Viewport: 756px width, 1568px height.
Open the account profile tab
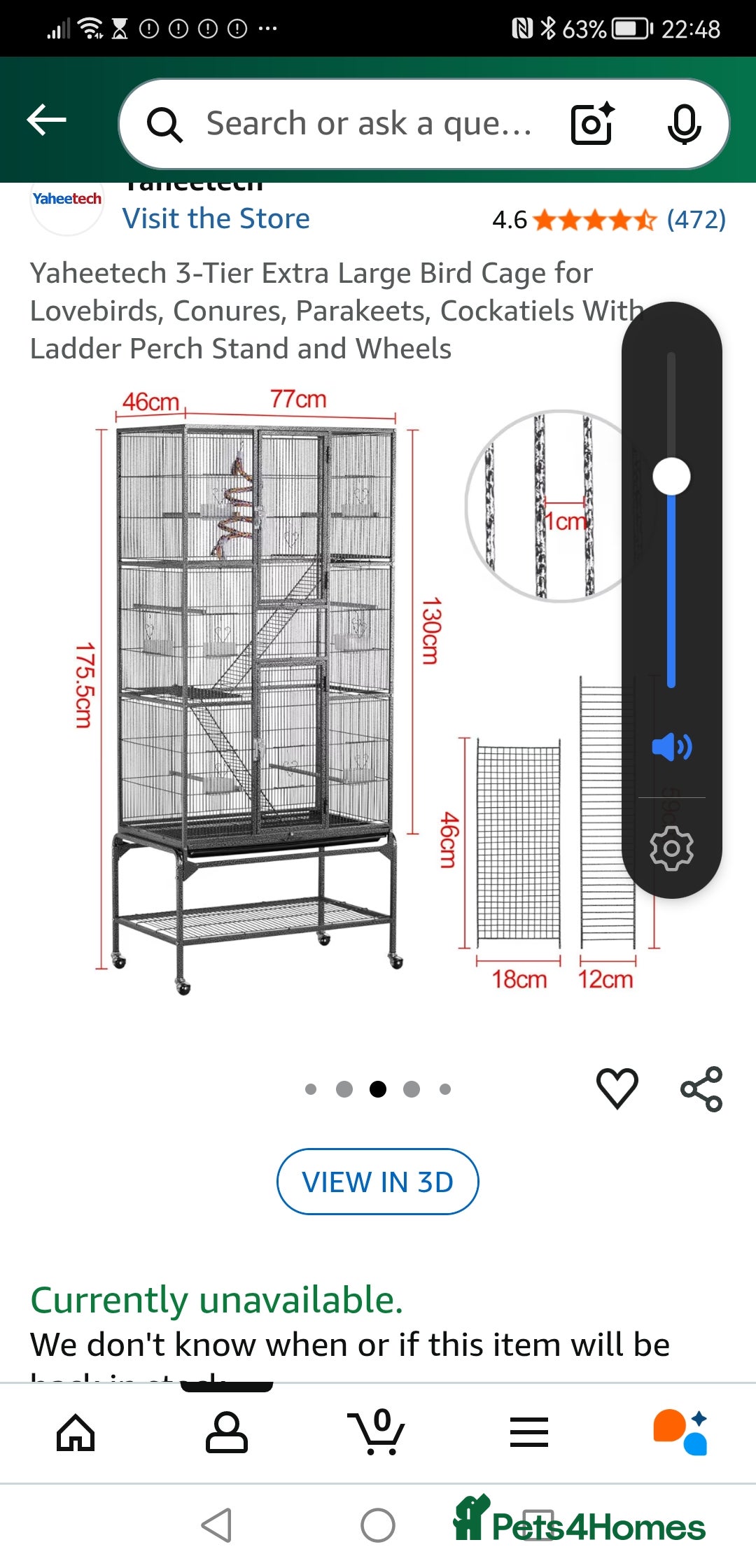pyautogui.click(x=226, y=1432)
